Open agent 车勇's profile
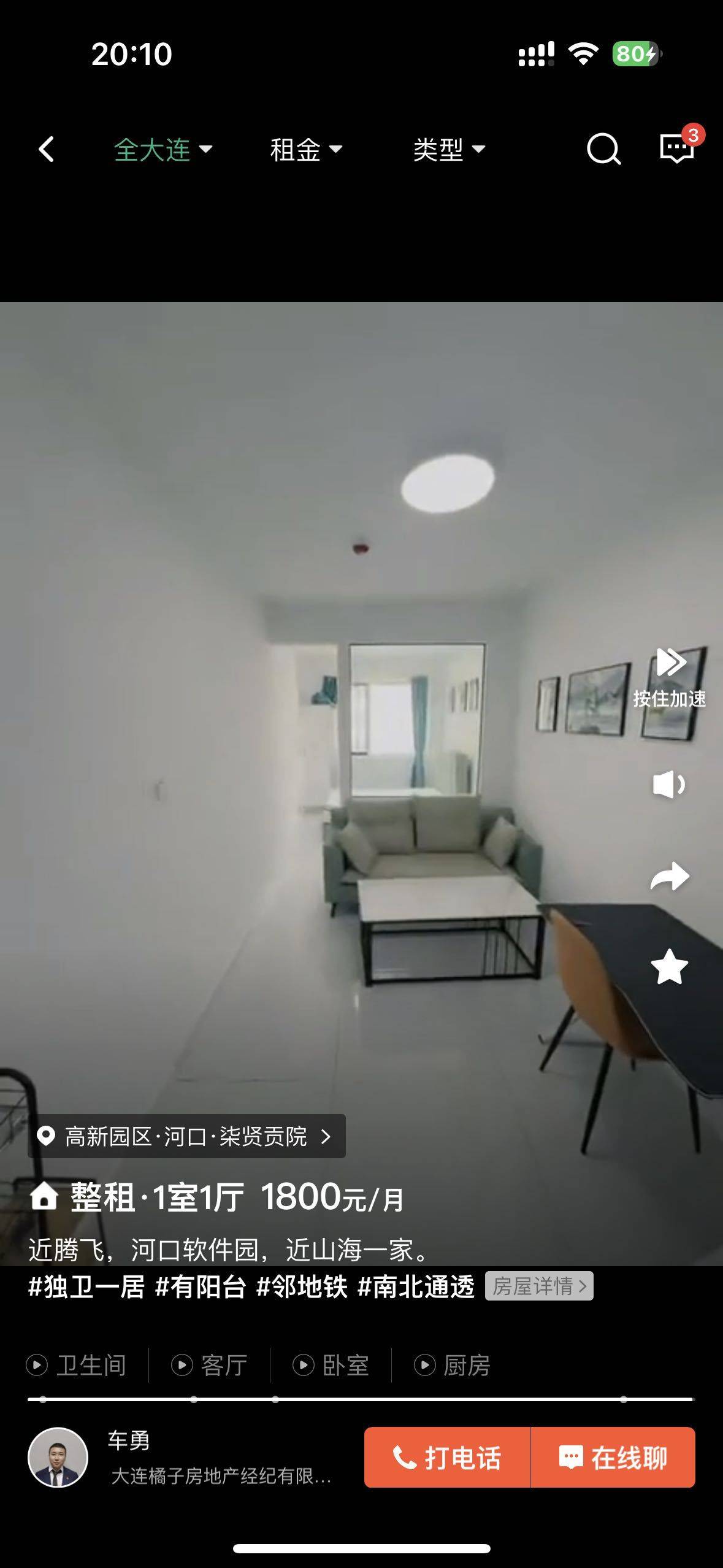 58,1457
